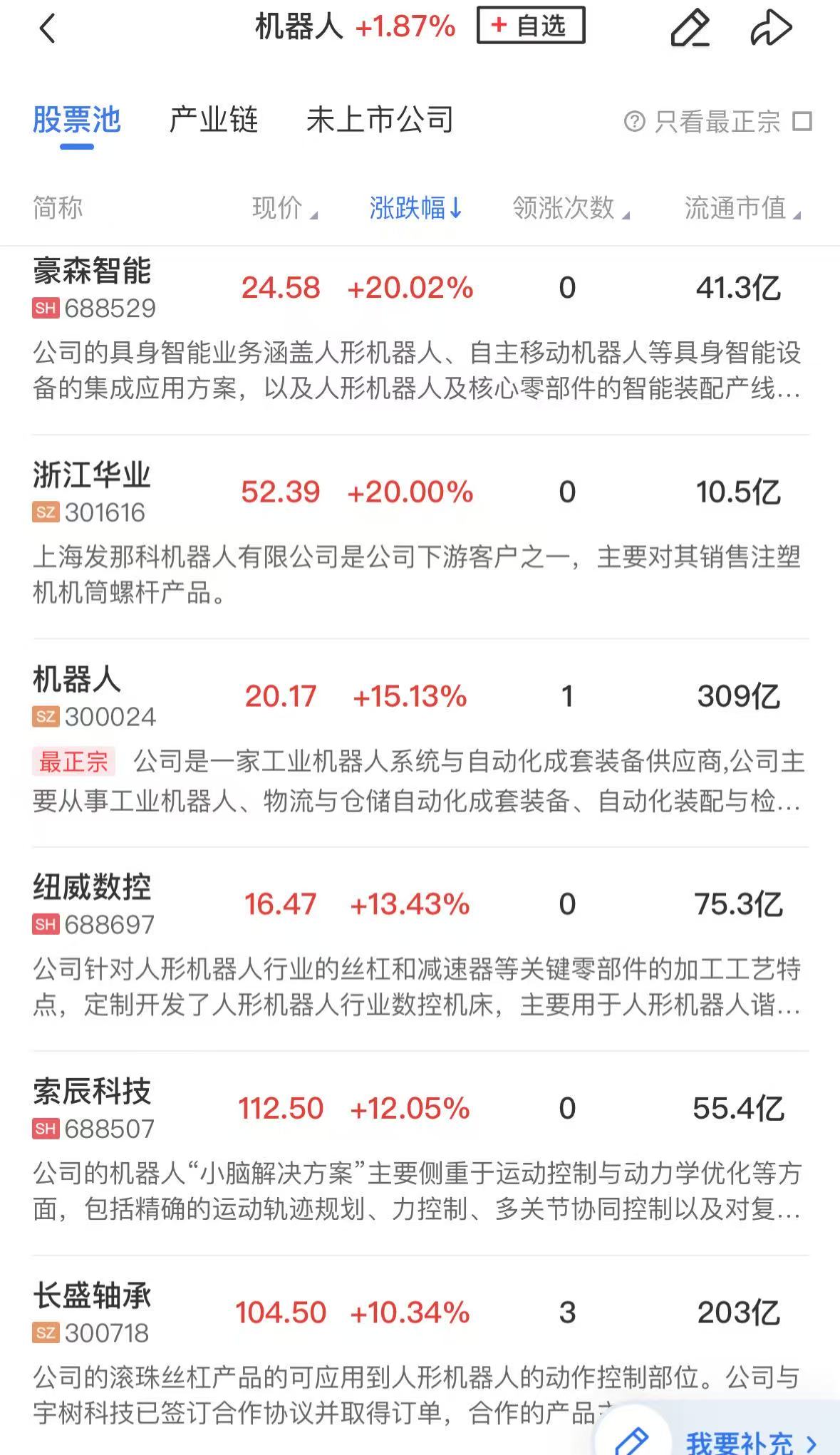Open help for 只看最正宗 question mark

point(634,122)
